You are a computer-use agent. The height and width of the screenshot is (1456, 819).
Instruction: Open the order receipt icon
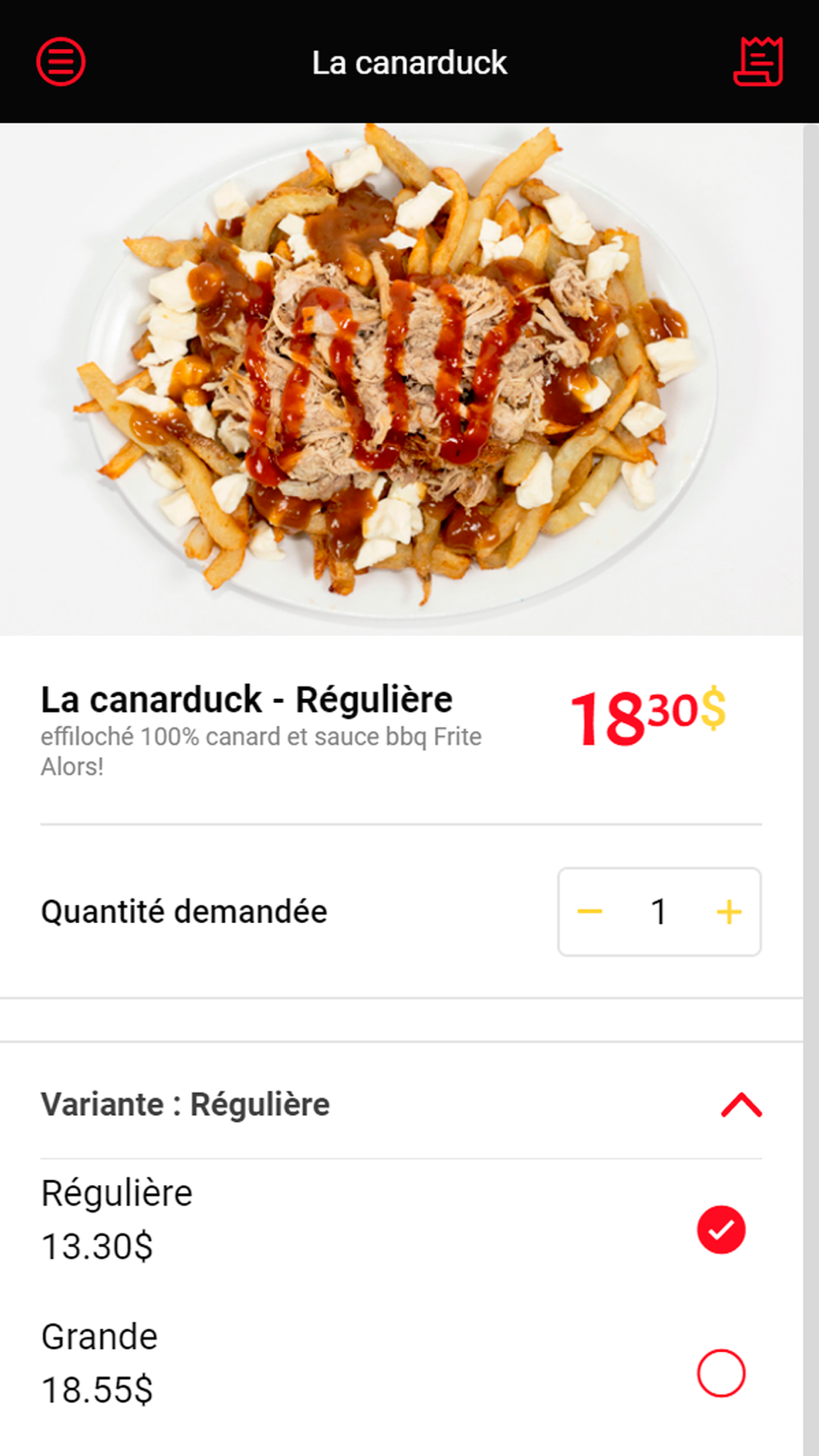[758, 61]
